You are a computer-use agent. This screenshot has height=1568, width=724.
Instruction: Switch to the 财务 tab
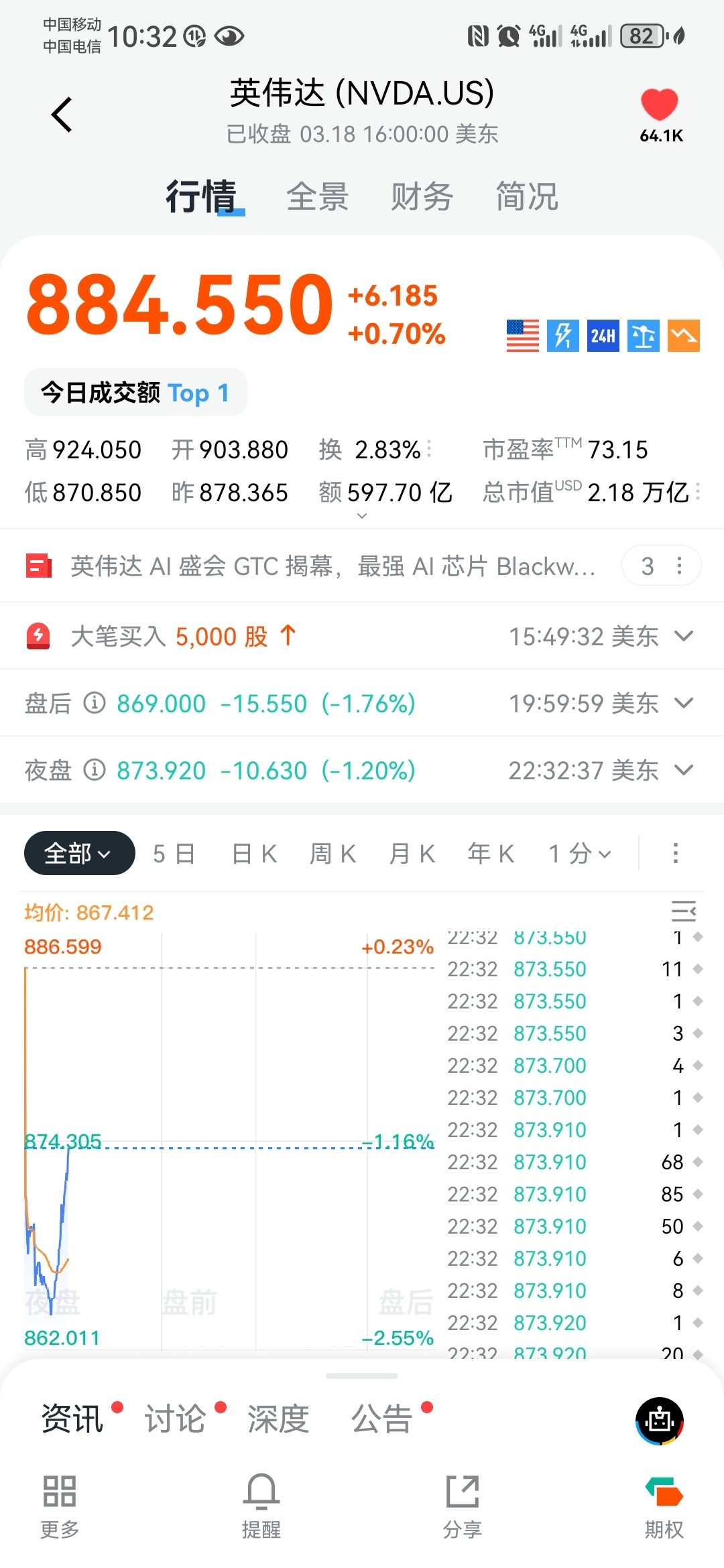[422, 196]
